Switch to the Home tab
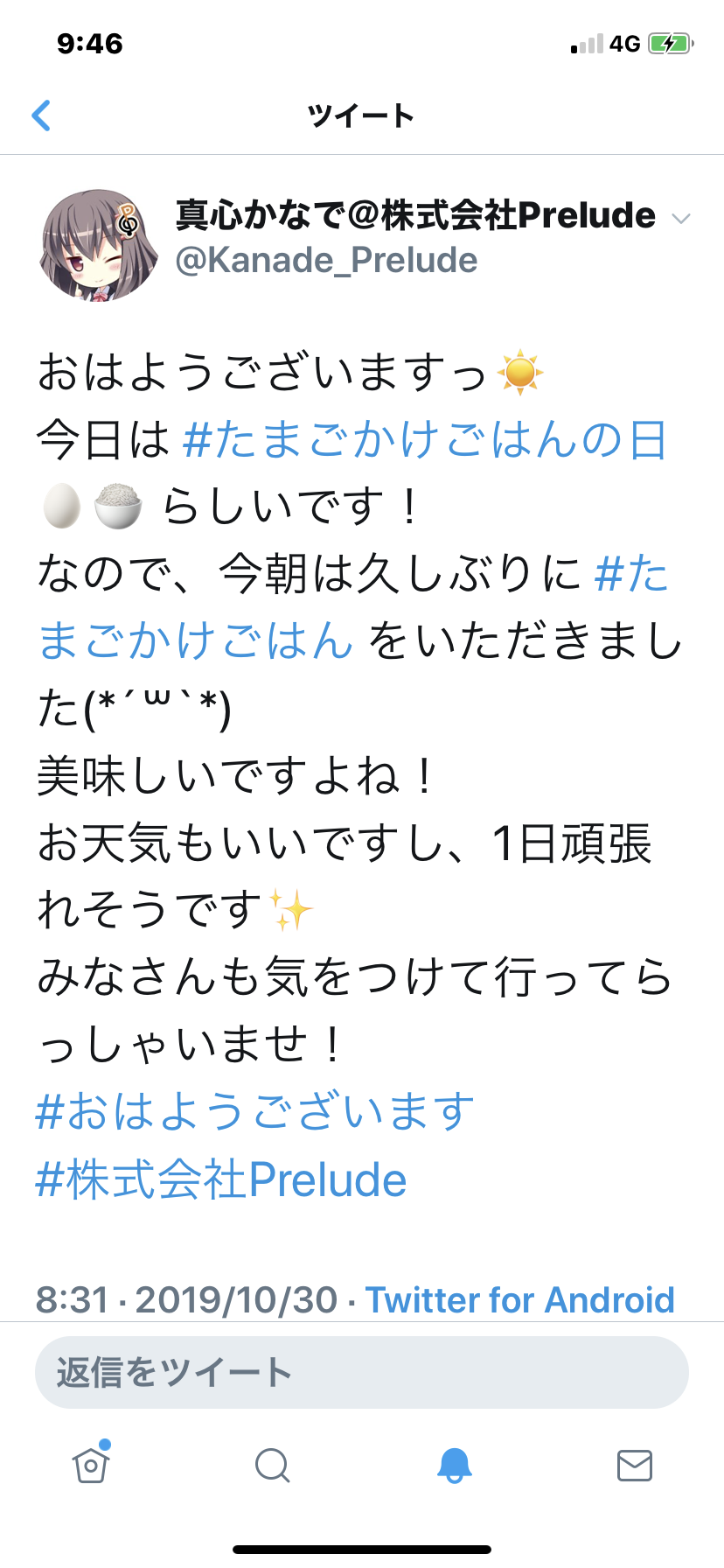 [91, 1465]
